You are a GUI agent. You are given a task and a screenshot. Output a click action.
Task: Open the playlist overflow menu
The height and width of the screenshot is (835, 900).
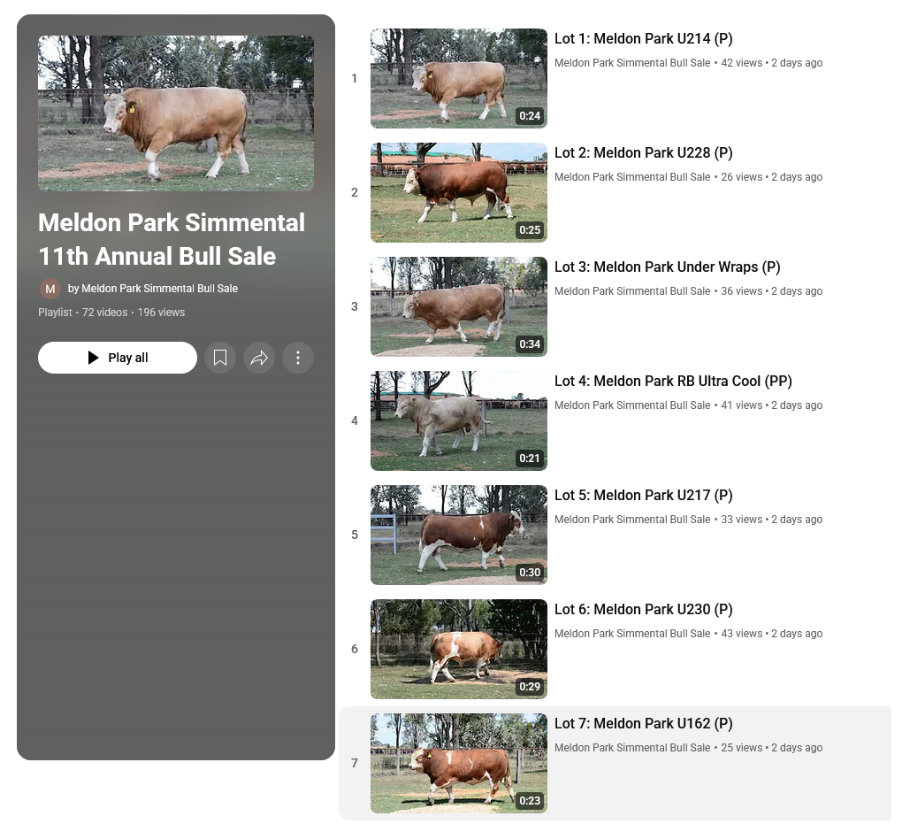tap(297, 358)
